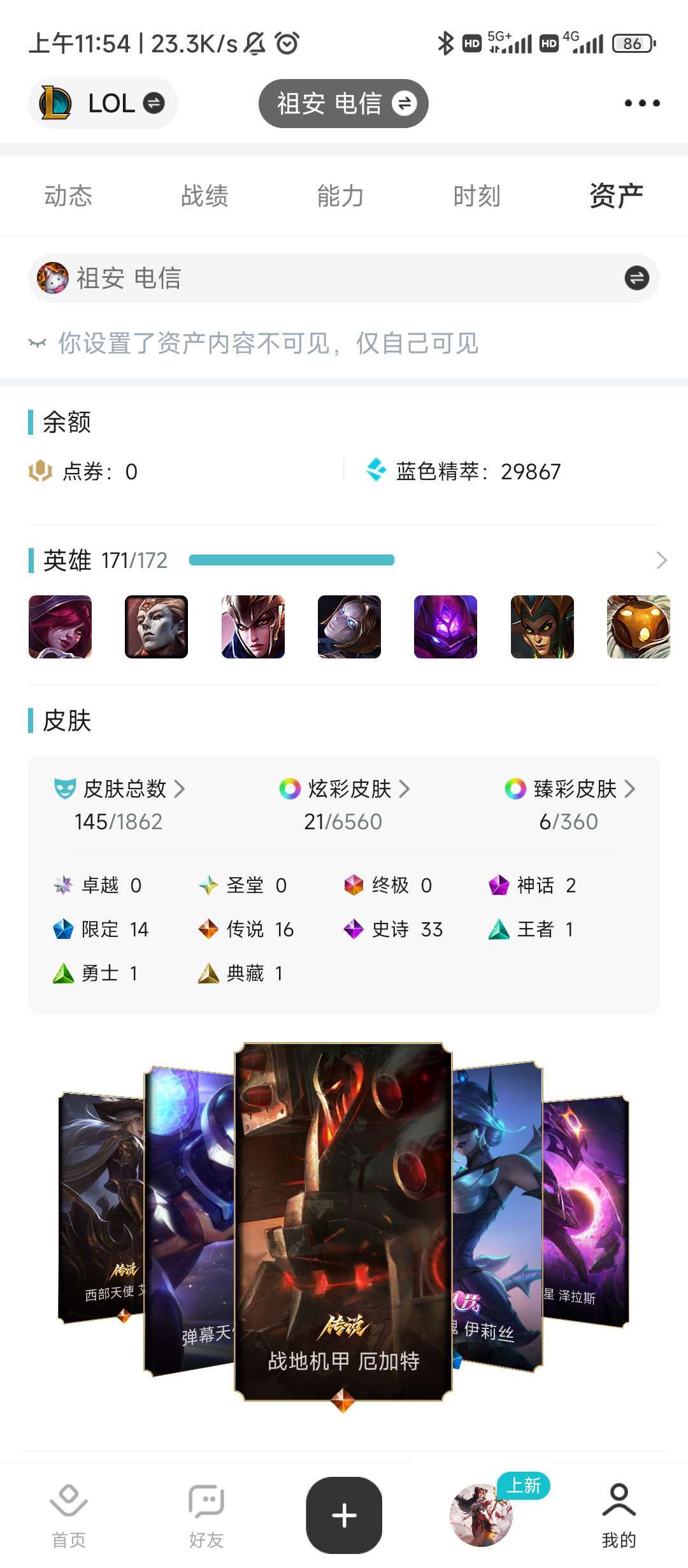Open the 上新 avatar tab

482,1514
